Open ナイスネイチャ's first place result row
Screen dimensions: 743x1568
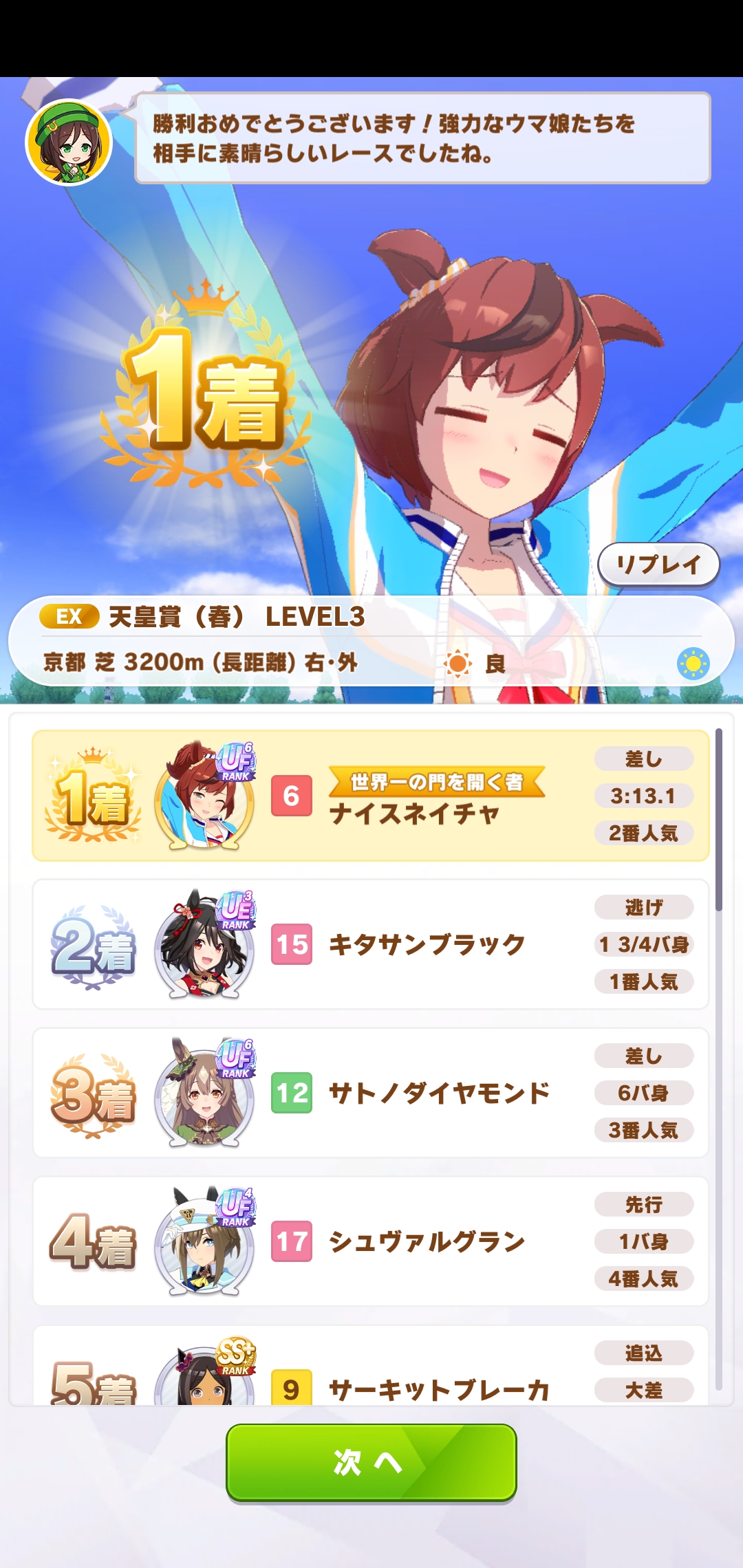[x=370, y=796]
